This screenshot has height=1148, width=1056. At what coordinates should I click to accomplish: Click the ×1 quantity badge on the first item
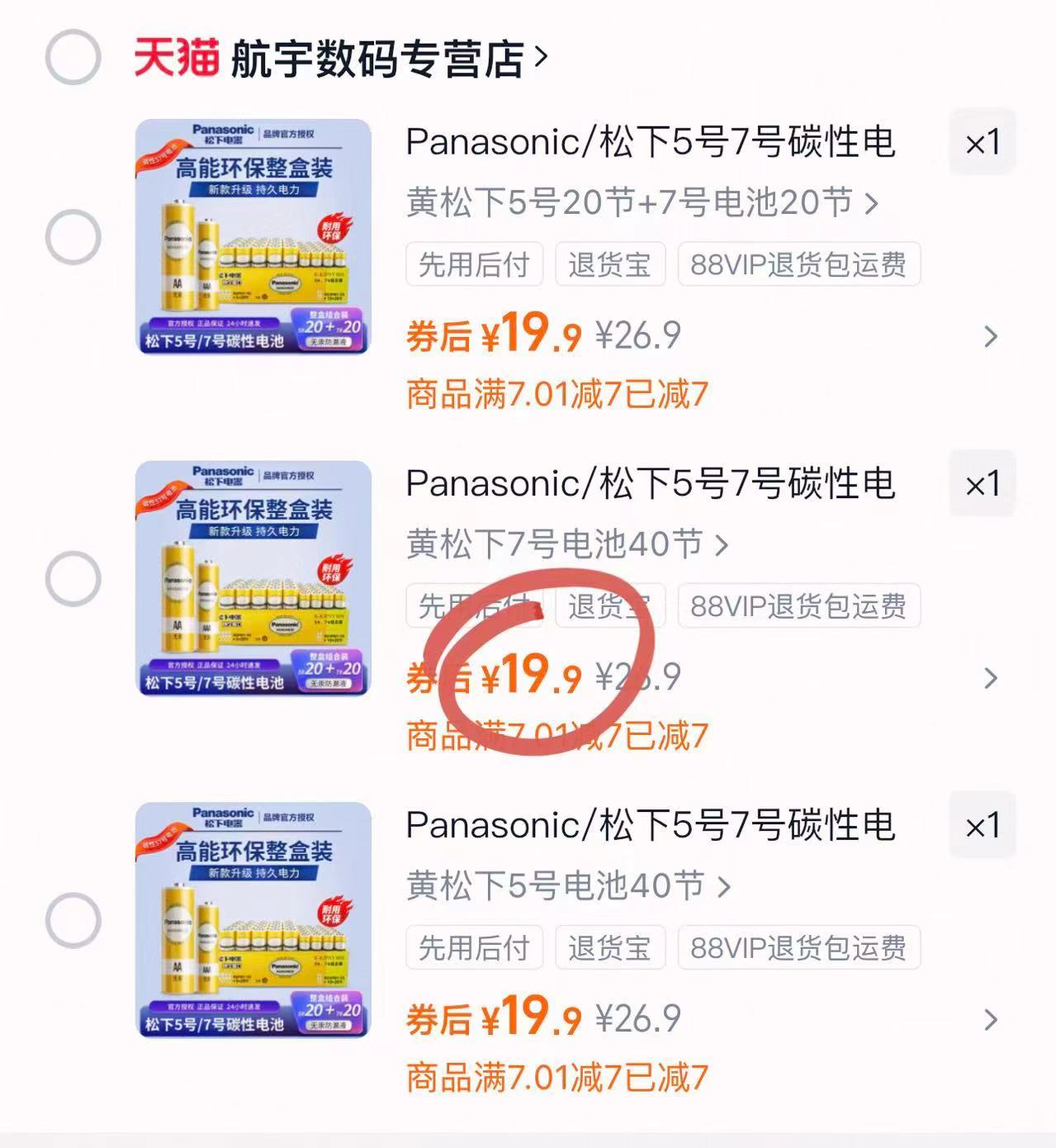point(983,141)
